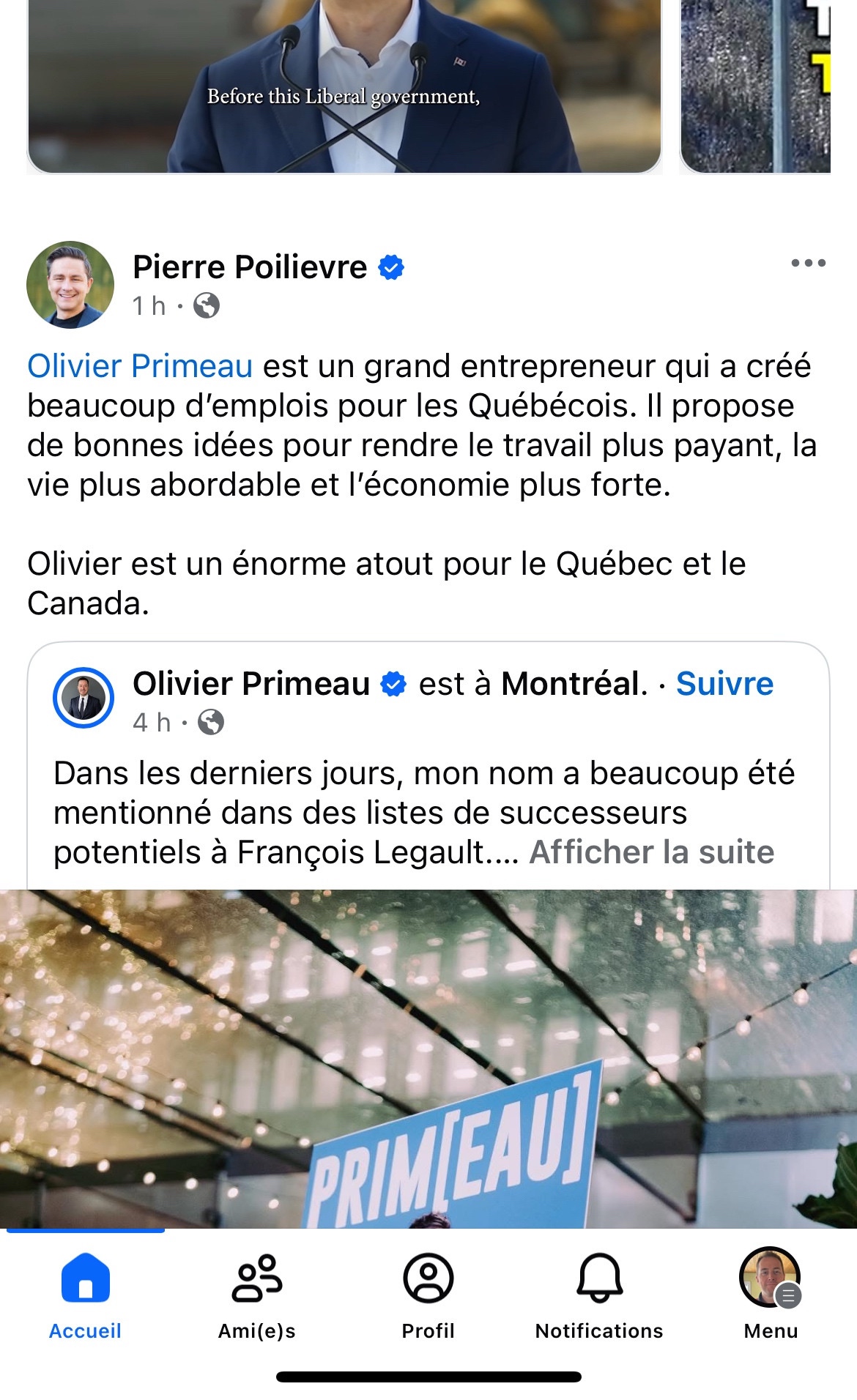Open the post options three-dot menu

808,264
